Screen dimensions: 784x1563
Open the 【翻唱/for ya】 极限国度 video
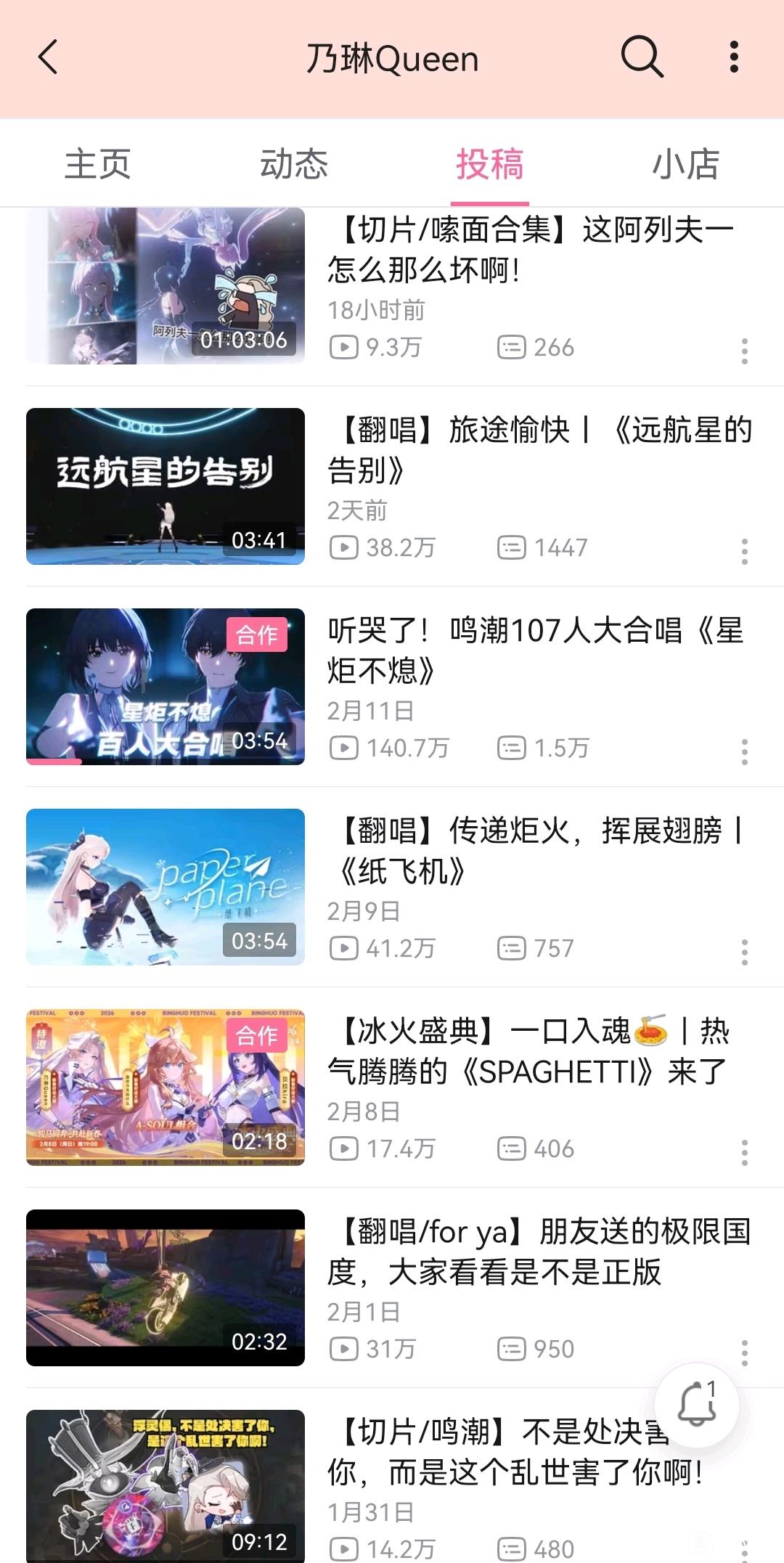click(x=166, y=1288)
